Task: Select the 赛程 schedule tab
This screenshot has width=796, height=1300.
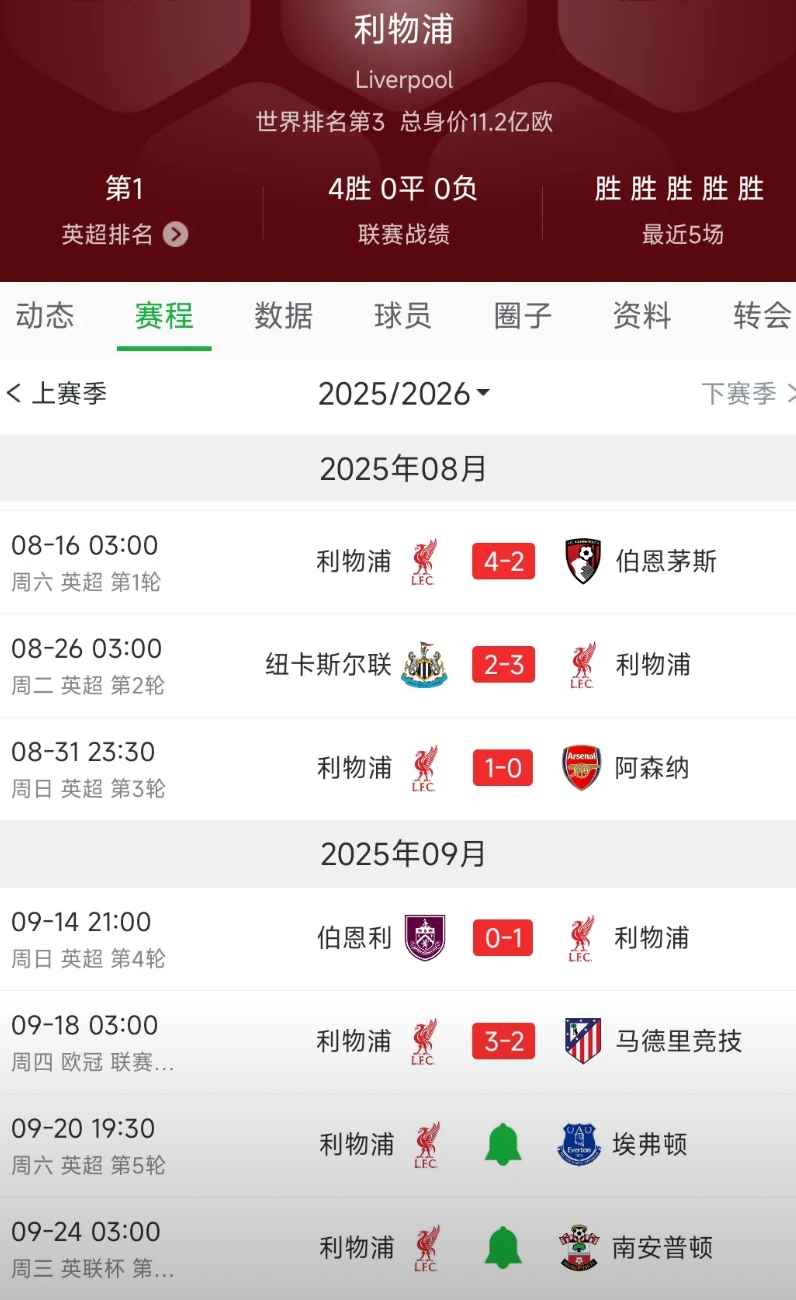Action: (164, 316)
